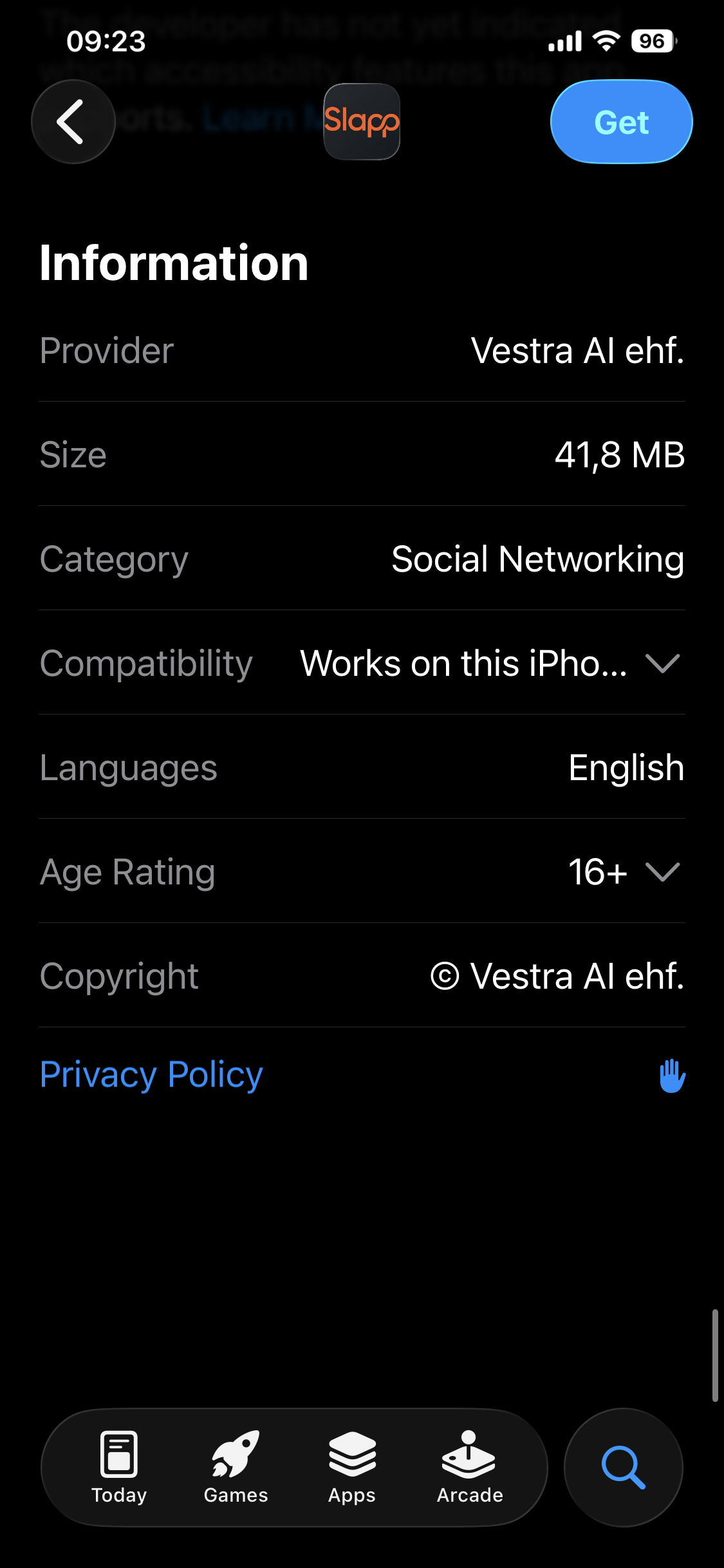This screenshot has height=1568, width=724.
Task: Expand the Compatibility details chevron
Action: (x=663, y=663)
